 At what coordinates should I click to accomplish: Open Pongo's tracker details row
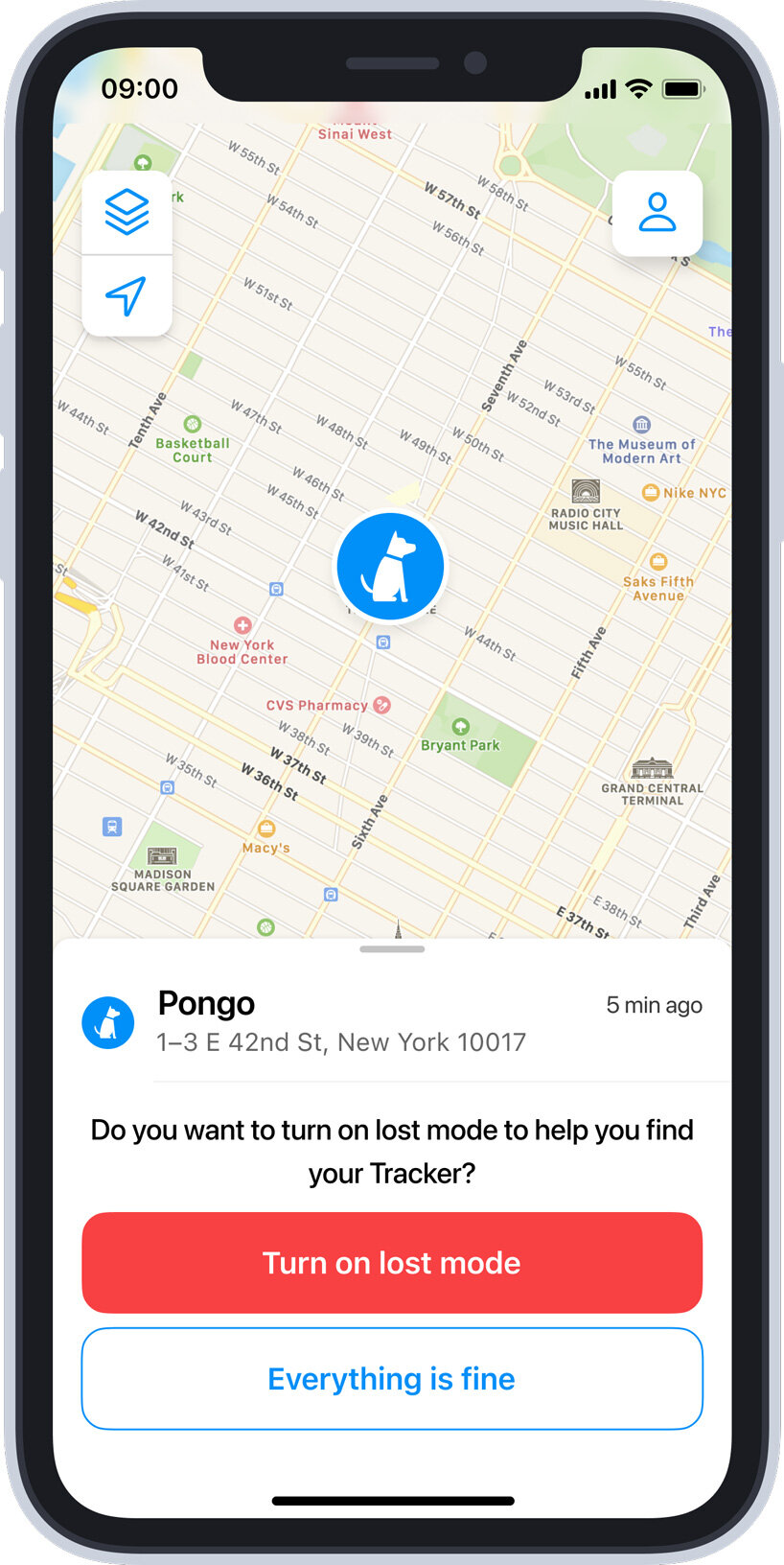(392, 1022)
